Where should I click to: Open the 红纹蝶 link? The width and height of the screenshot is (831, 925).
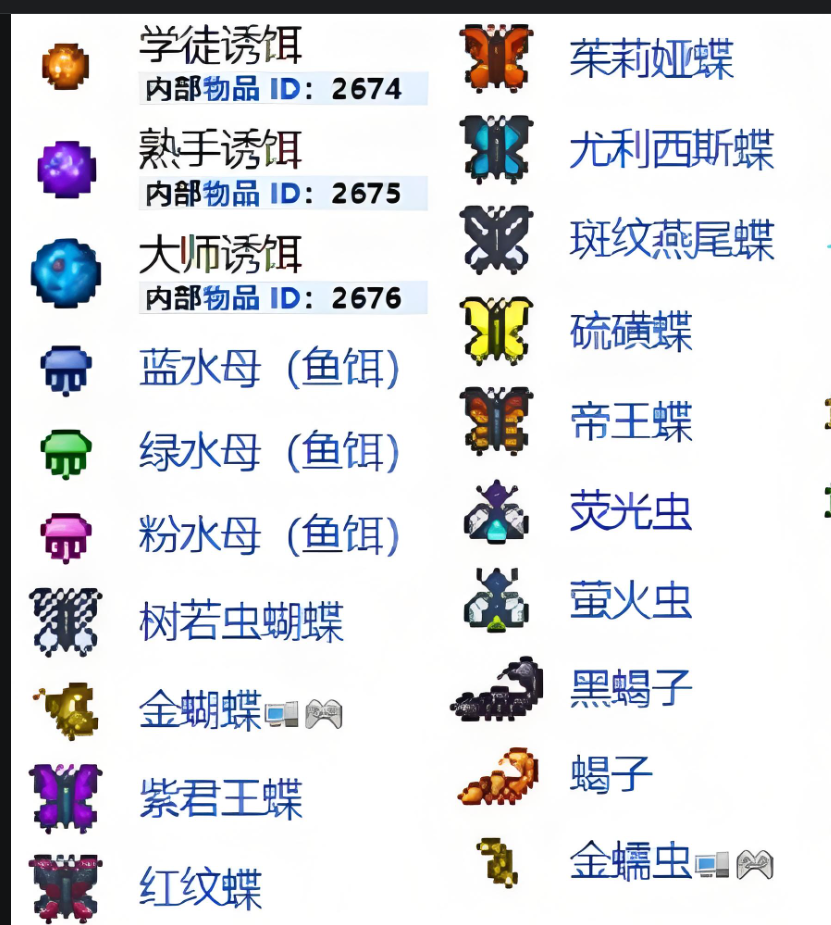pos(200,887)
